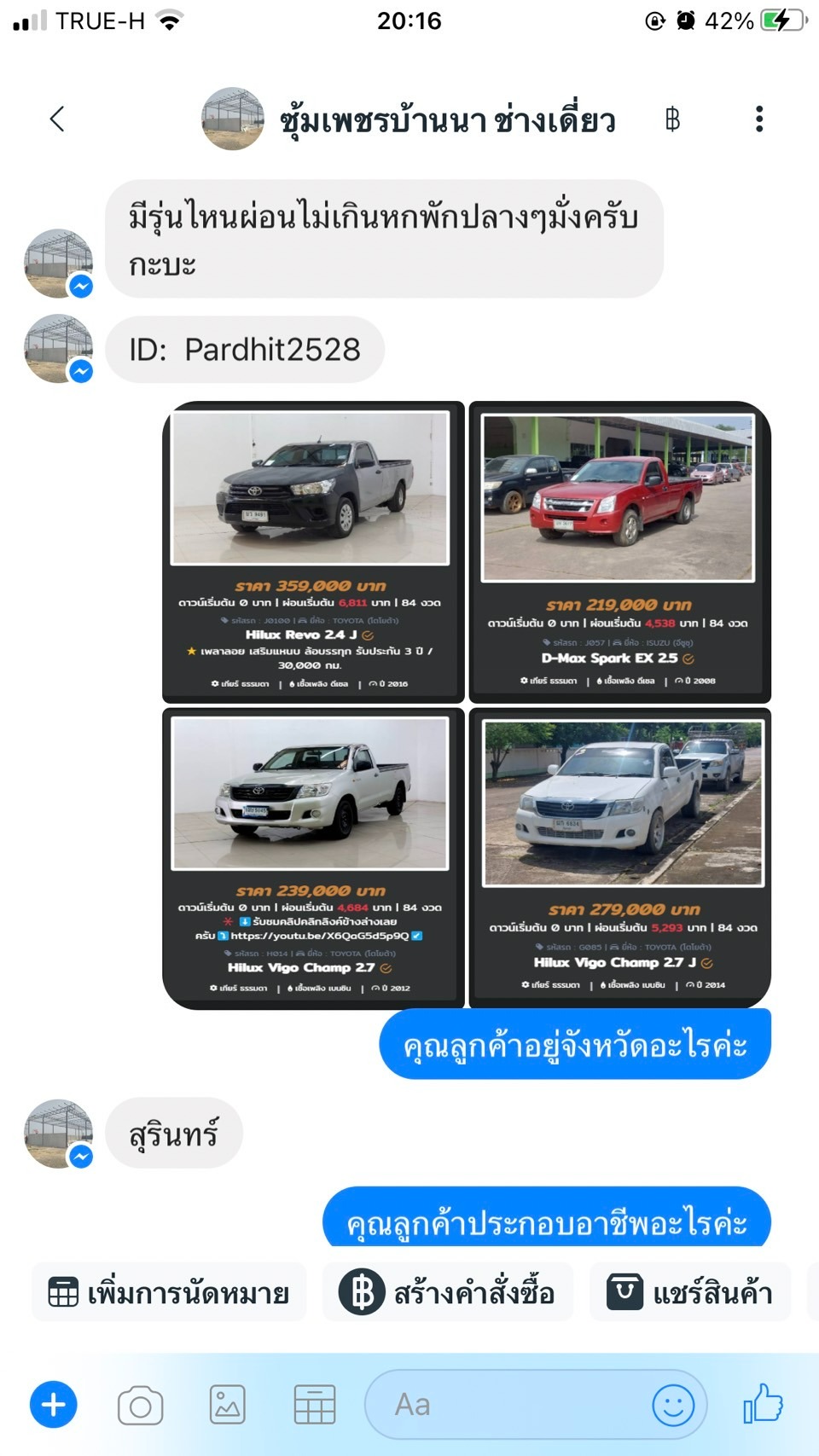
Task: Open the Baht payment icon in header
Action: click(x=672, y=119)
